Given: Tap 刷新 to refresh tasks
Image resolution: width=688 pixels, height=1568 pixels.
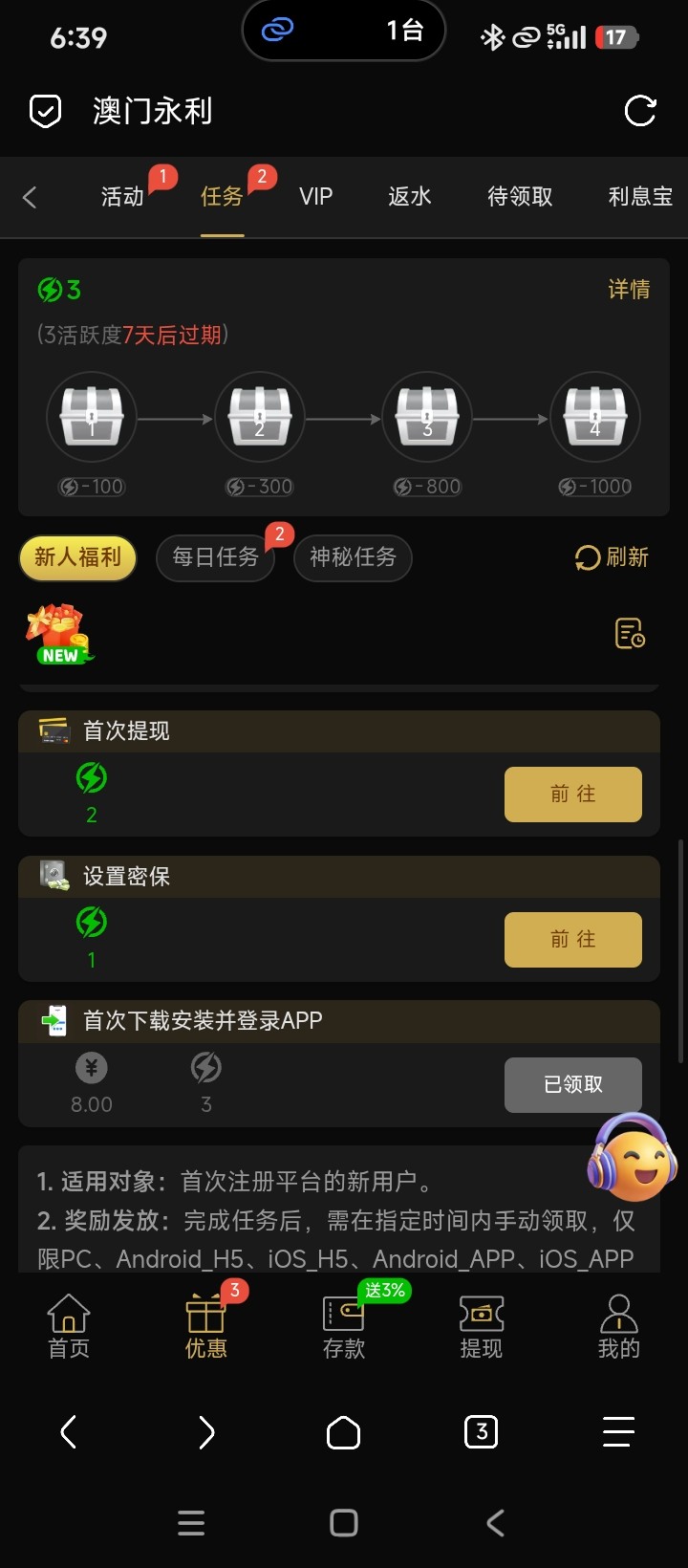Looking at the screenshot, I should point(613,557).
